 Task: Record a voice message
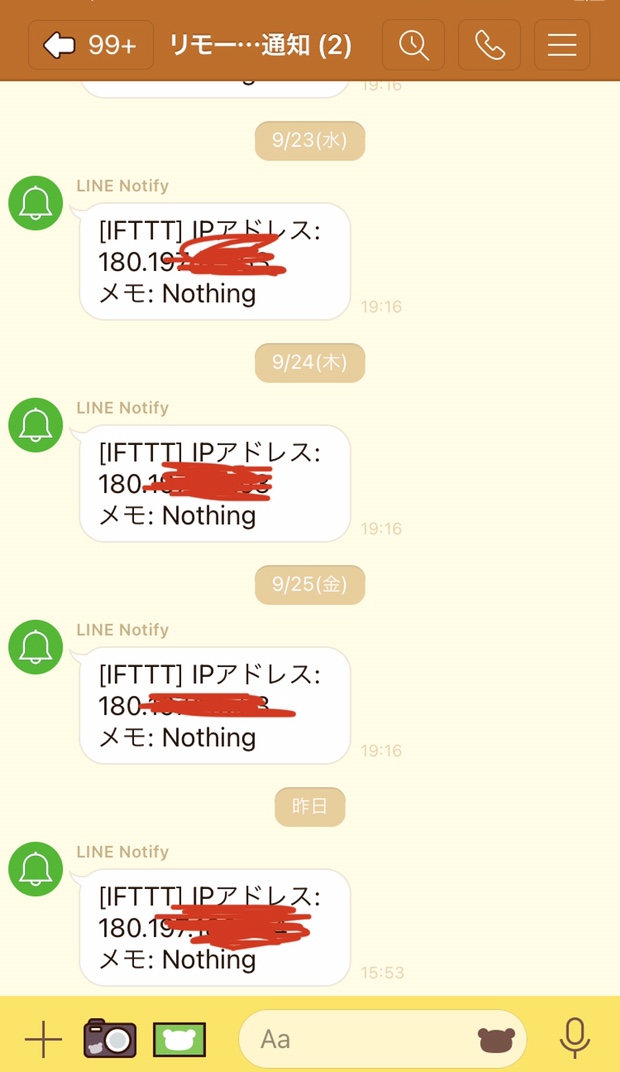(575, 1038)
